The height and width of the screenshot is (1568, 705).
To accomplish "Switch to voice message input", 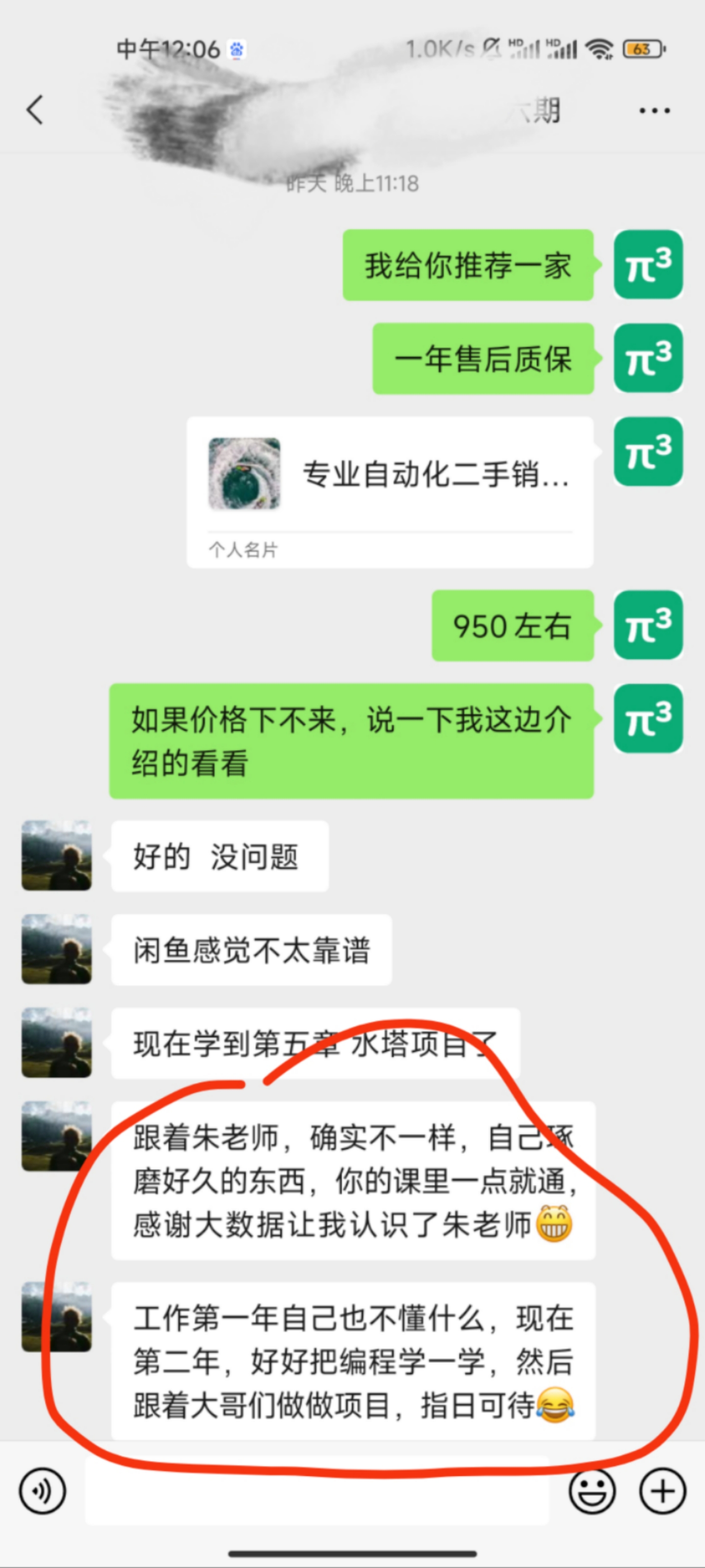I will 42,1491.
